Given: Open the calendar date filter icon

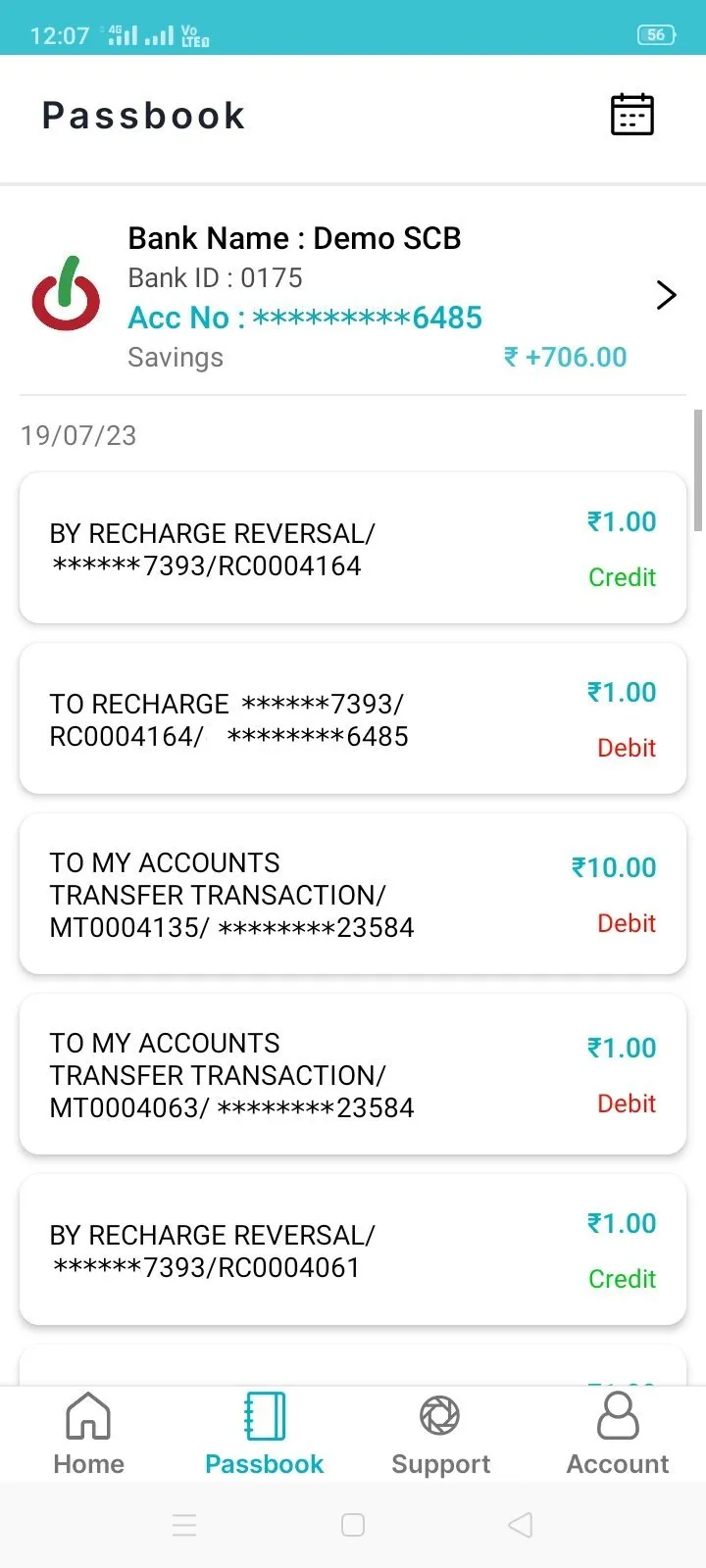Looking at the screenshot, I should click(631, 114).
